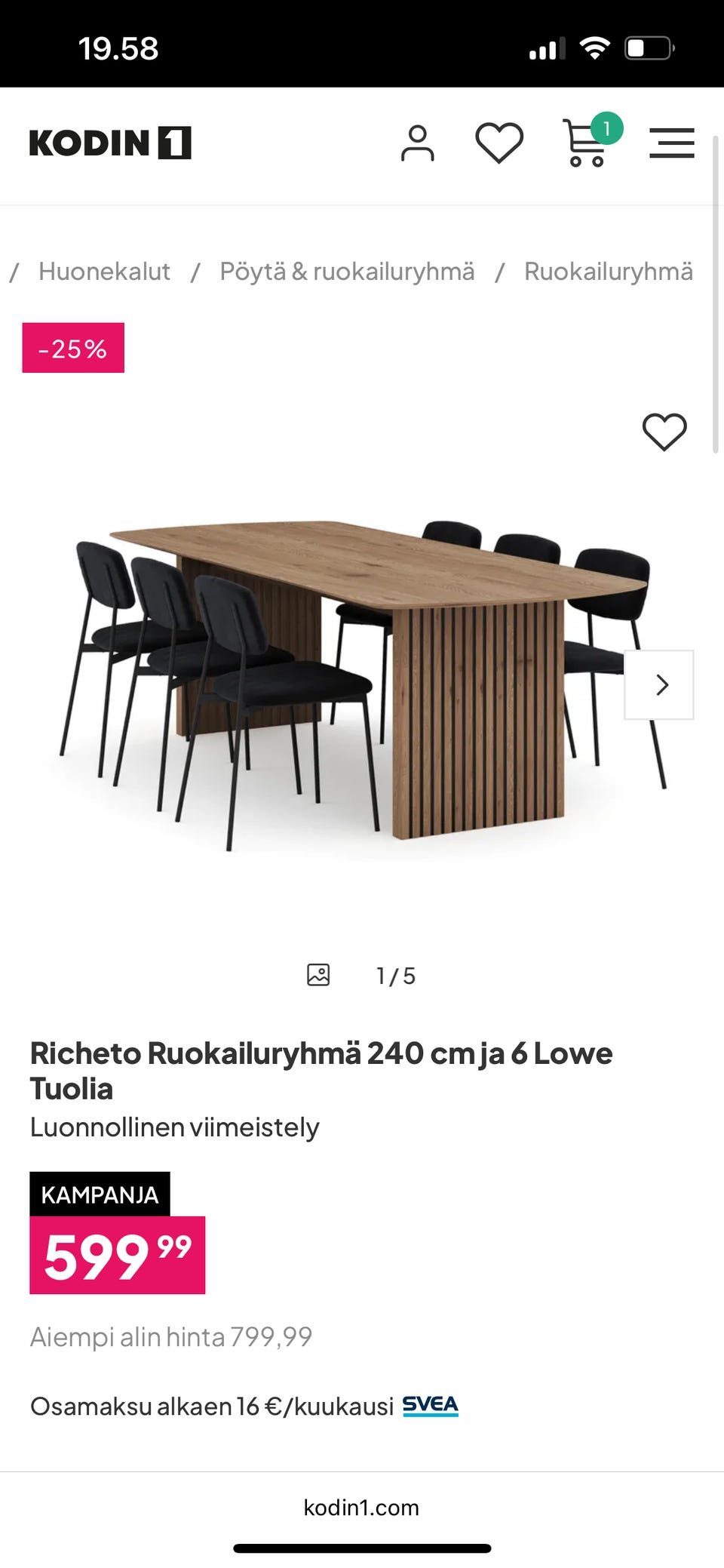This screenshot has width=724, height=1568.
Task: Open the Pöytä & ruokailuryhmä category link
Action: tap(347, 272)
